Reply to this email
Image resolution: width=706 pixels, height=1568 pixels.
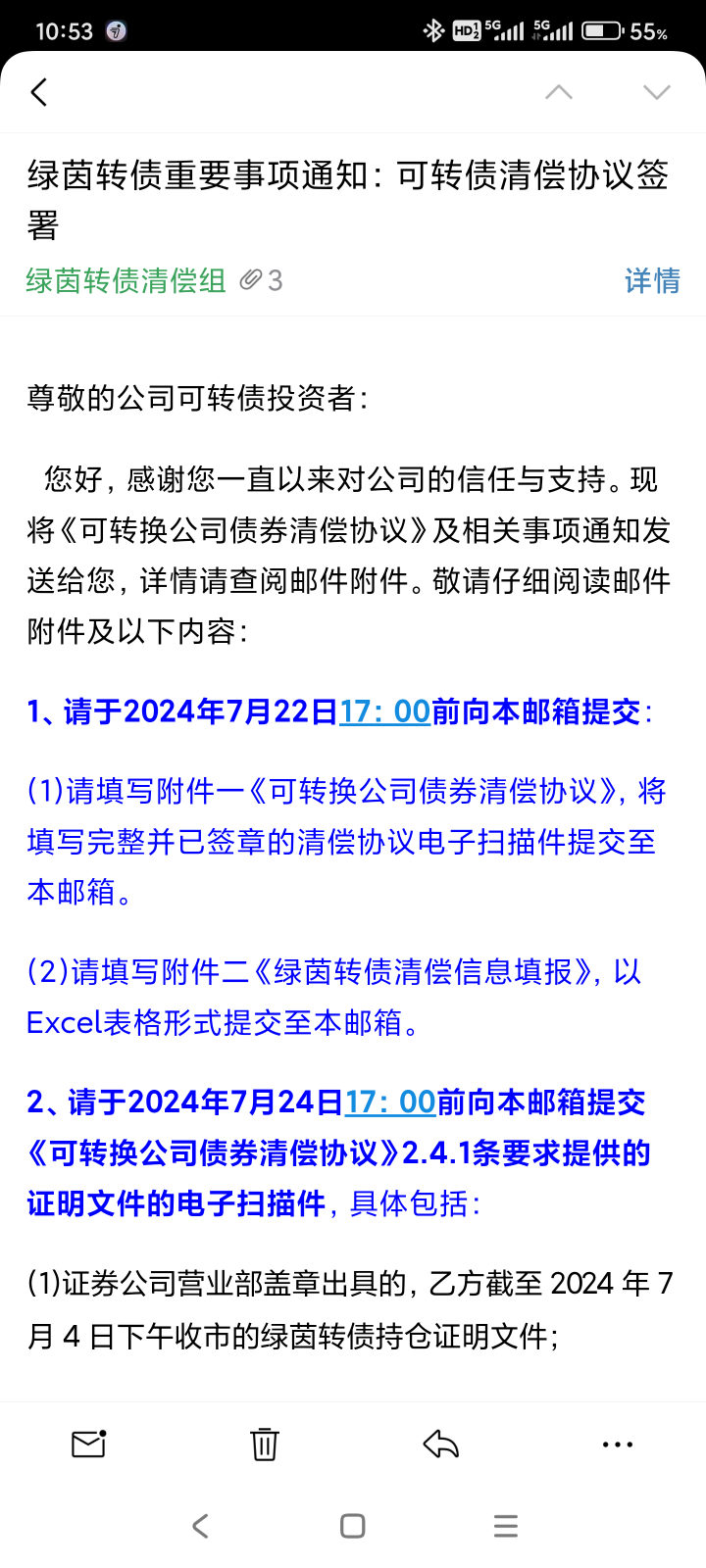coord(441,1444)
